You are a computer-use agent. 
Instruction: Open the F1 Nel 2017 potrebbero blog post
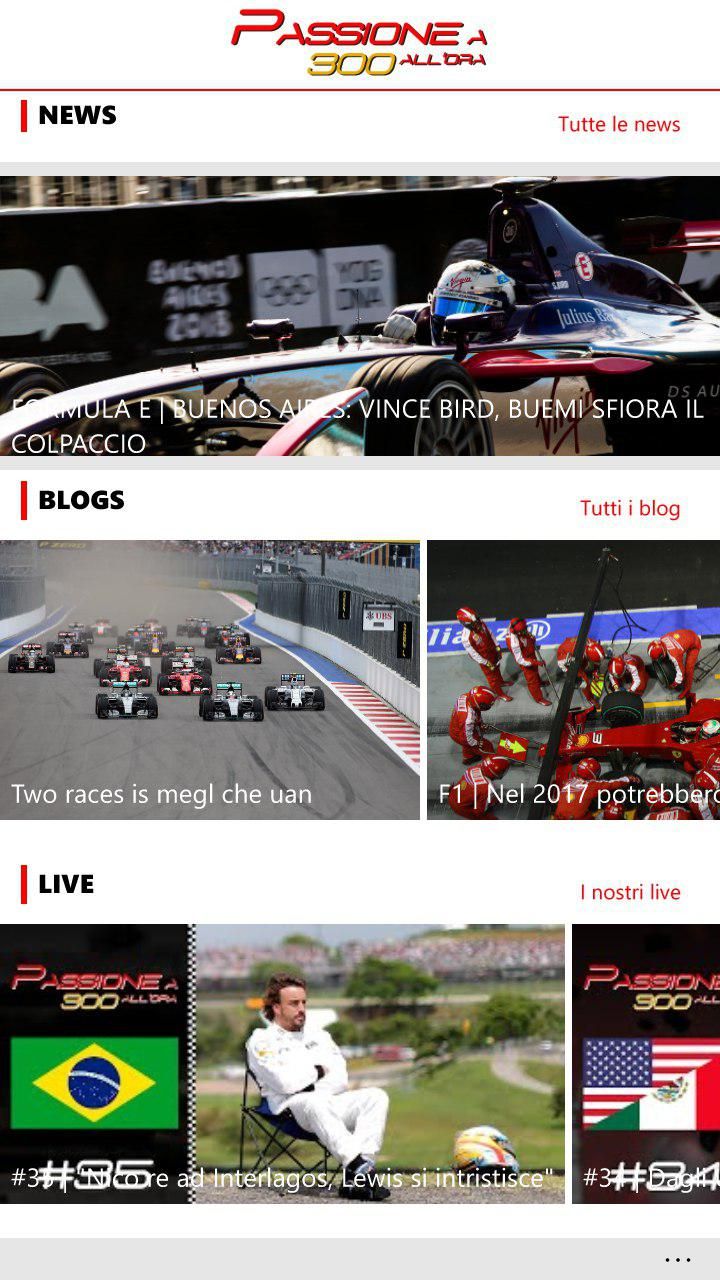(573, 680)
